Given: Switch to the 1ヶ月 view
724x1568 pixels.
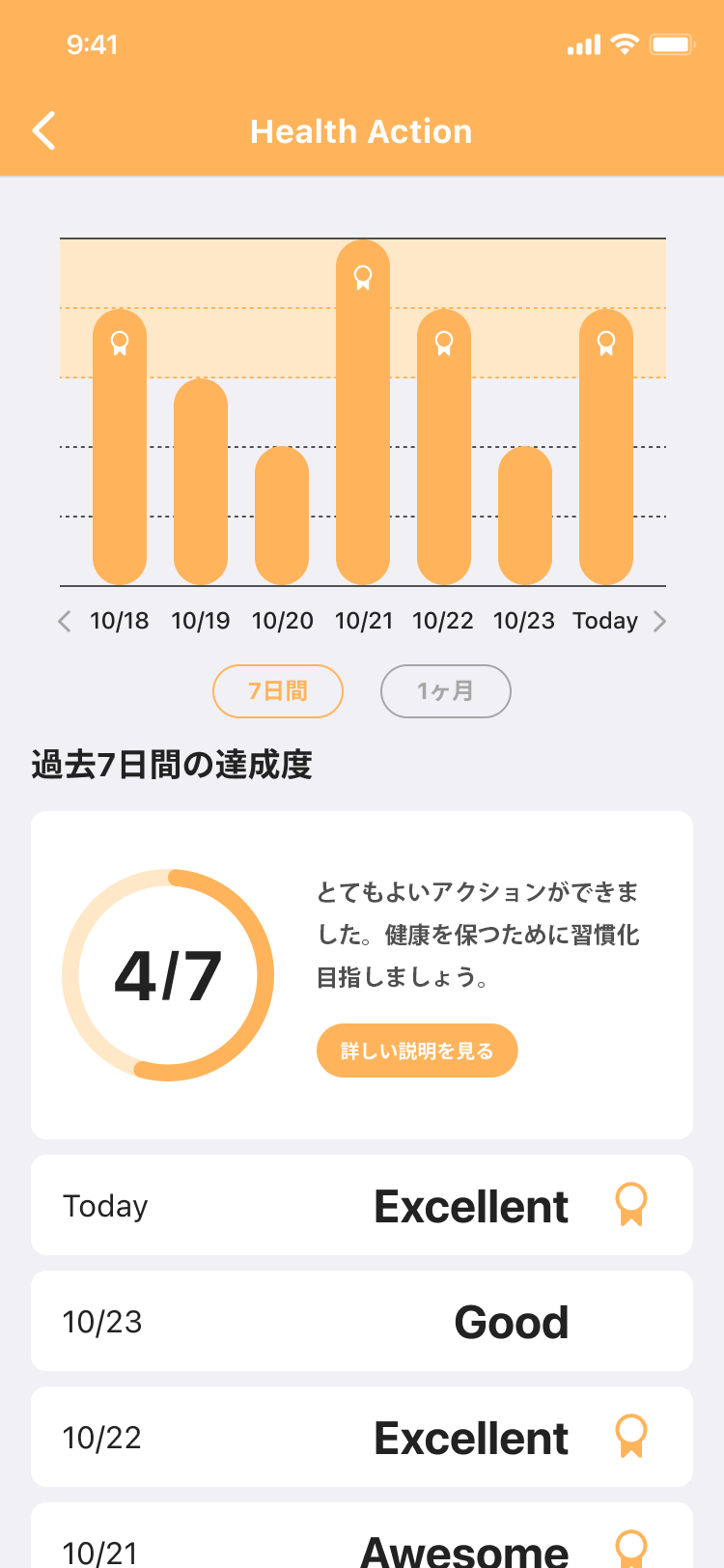Looking at the screenshot, I should (445, 691).
